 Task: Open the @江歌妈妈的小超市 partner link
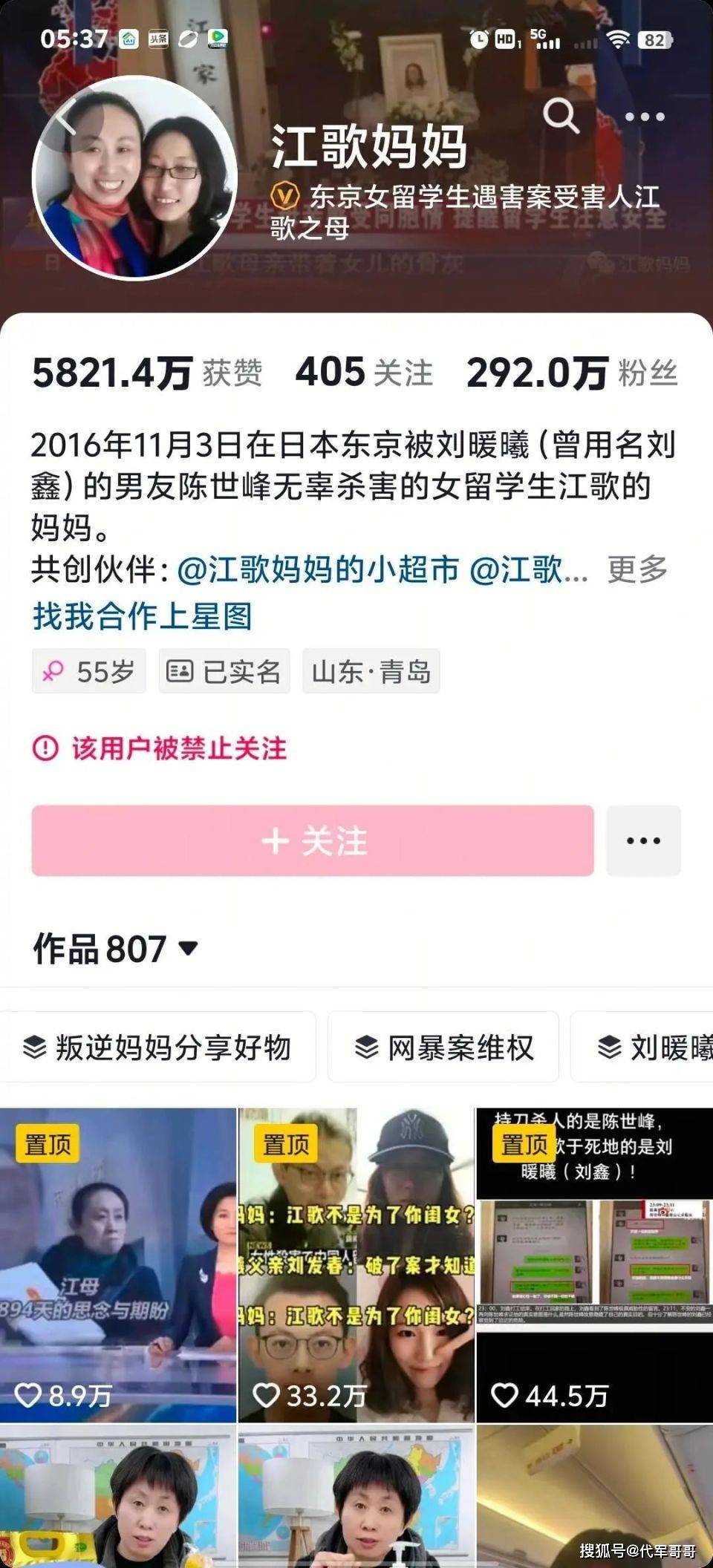pyautogui.click(x=318, y=569)
